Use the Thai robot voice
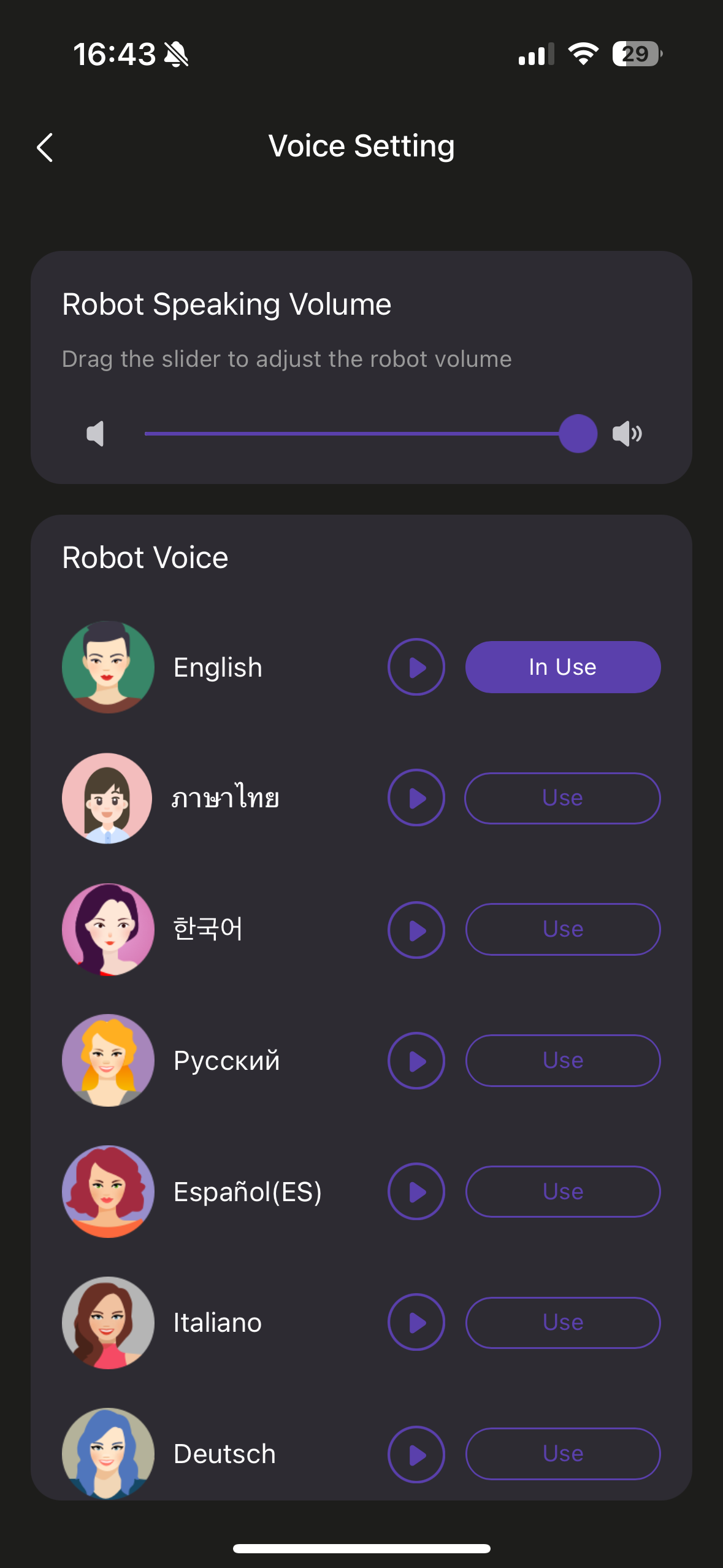The image size is (723, 1568). 562,797
